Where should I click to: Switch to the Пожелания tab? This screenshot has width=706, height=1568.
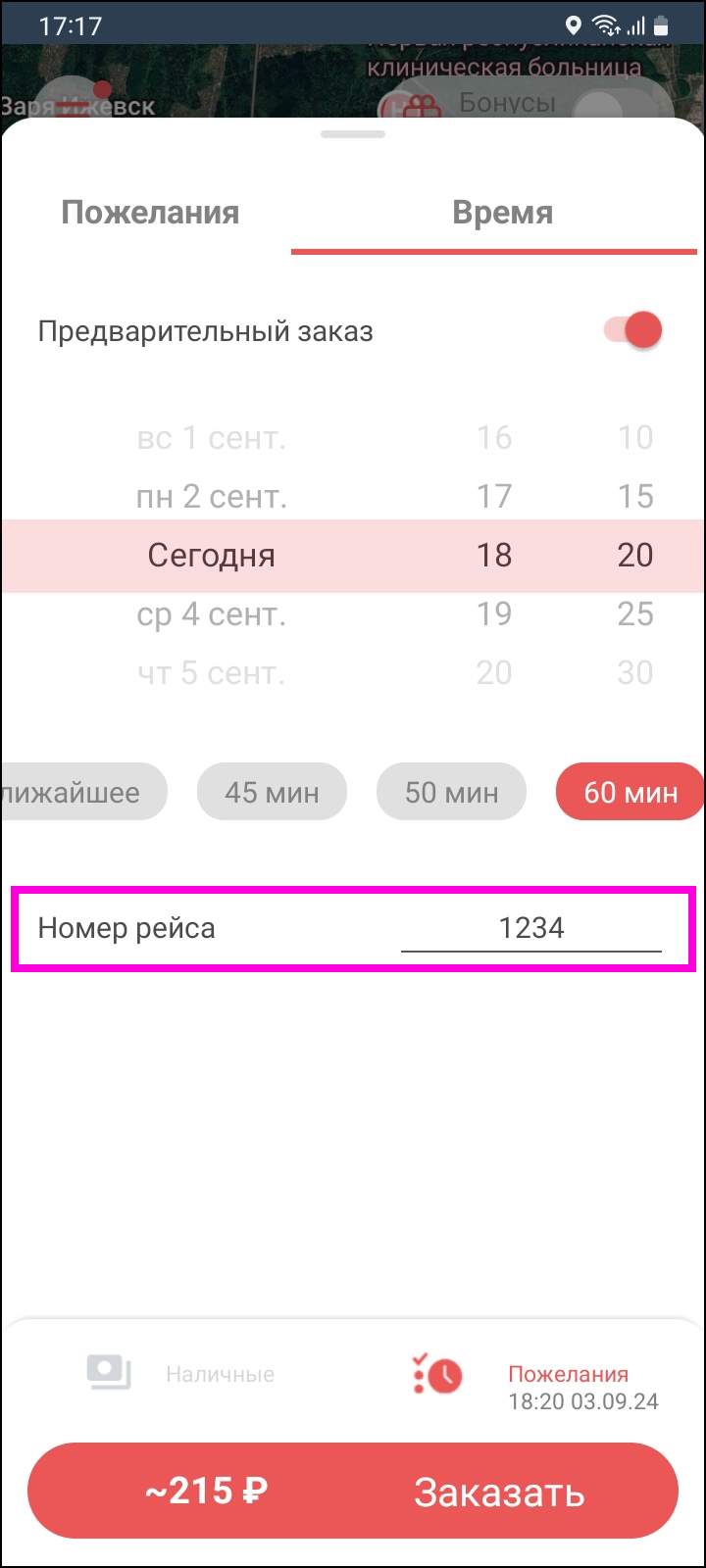150,213
